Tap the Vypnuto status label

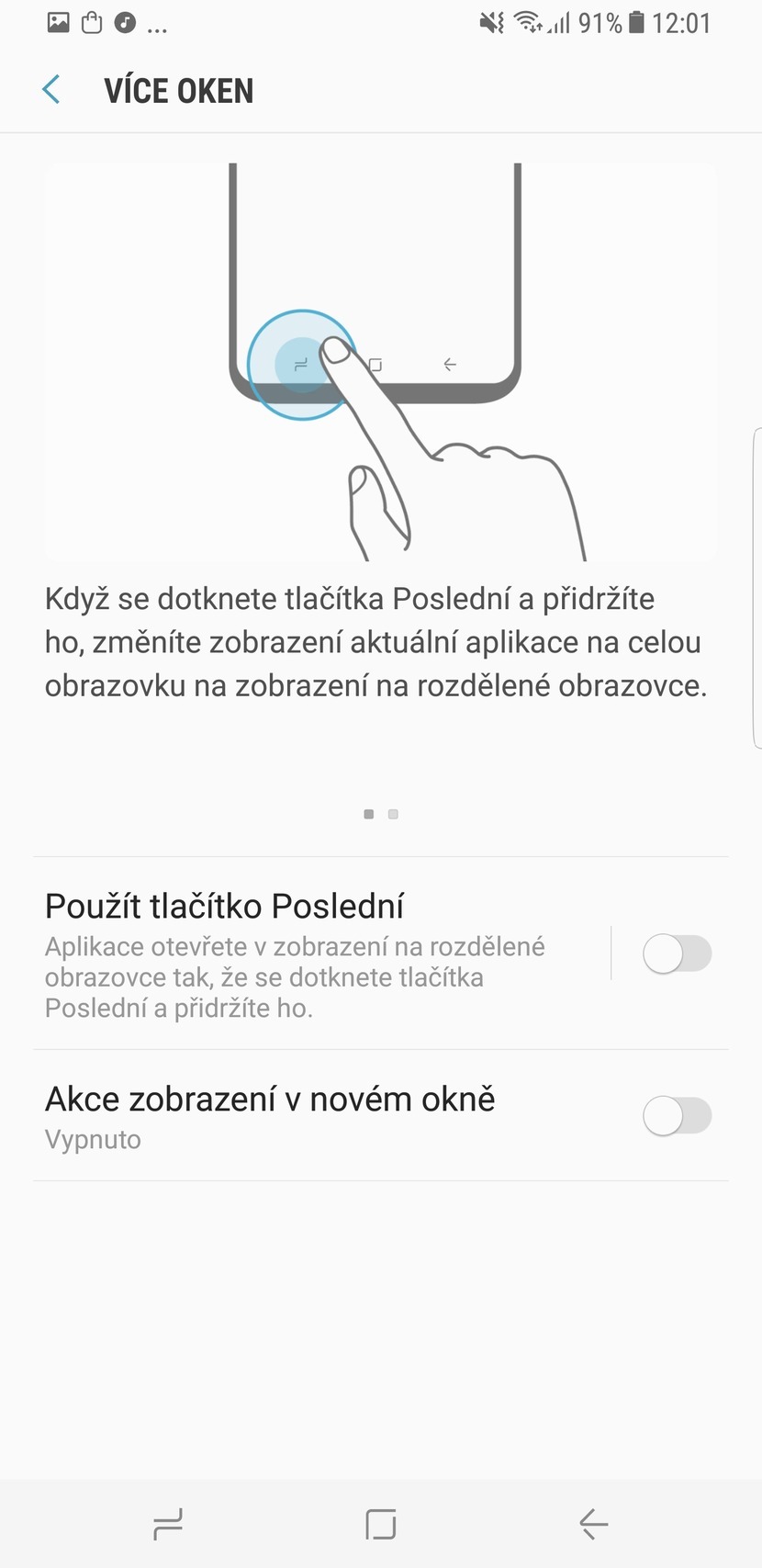(x=93, y=1139)
